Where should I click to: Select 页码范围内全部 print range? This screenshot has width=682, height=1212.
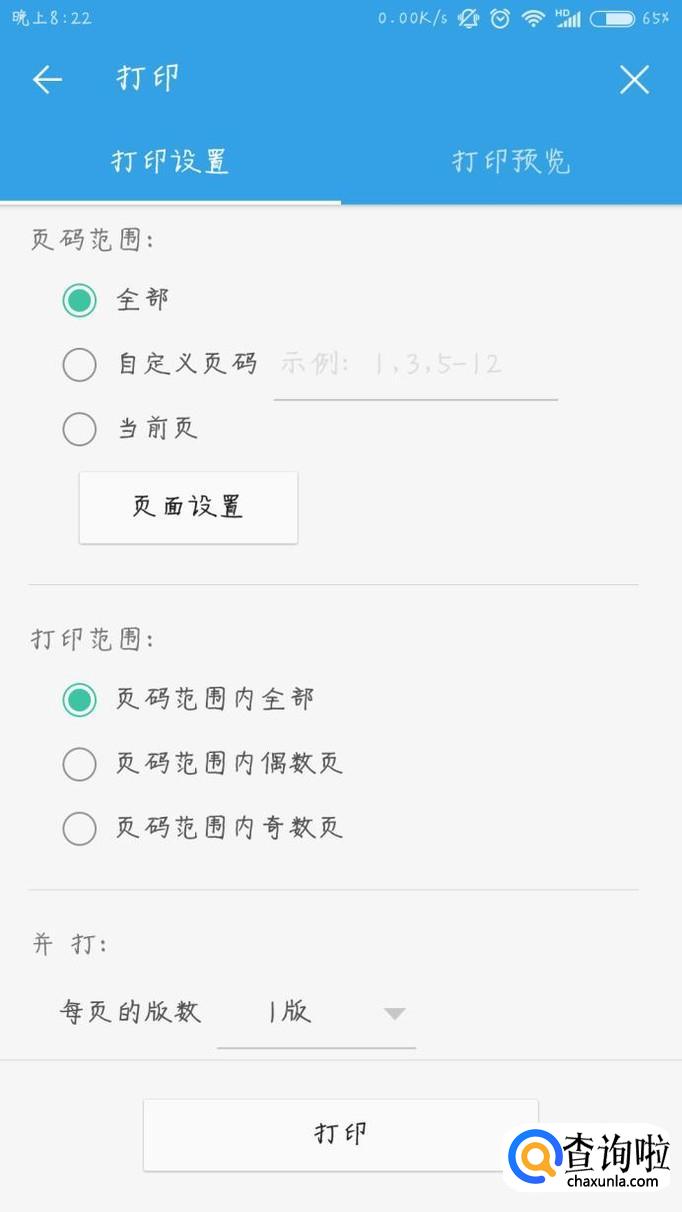point(80,699)
